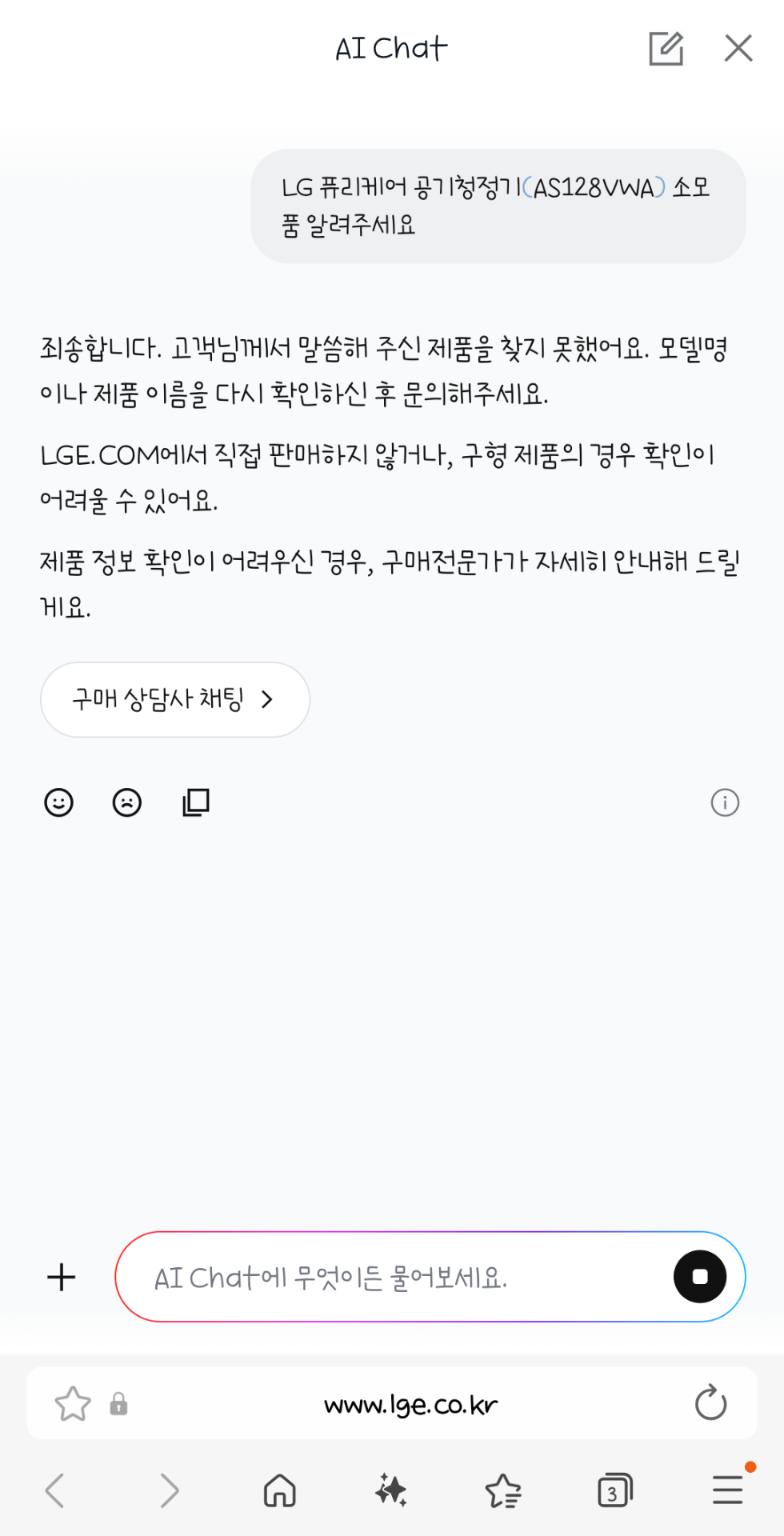This screenshot has width=784, height=1536.
Task: Start a new chat with the compose icon
Action: point(666,49)
